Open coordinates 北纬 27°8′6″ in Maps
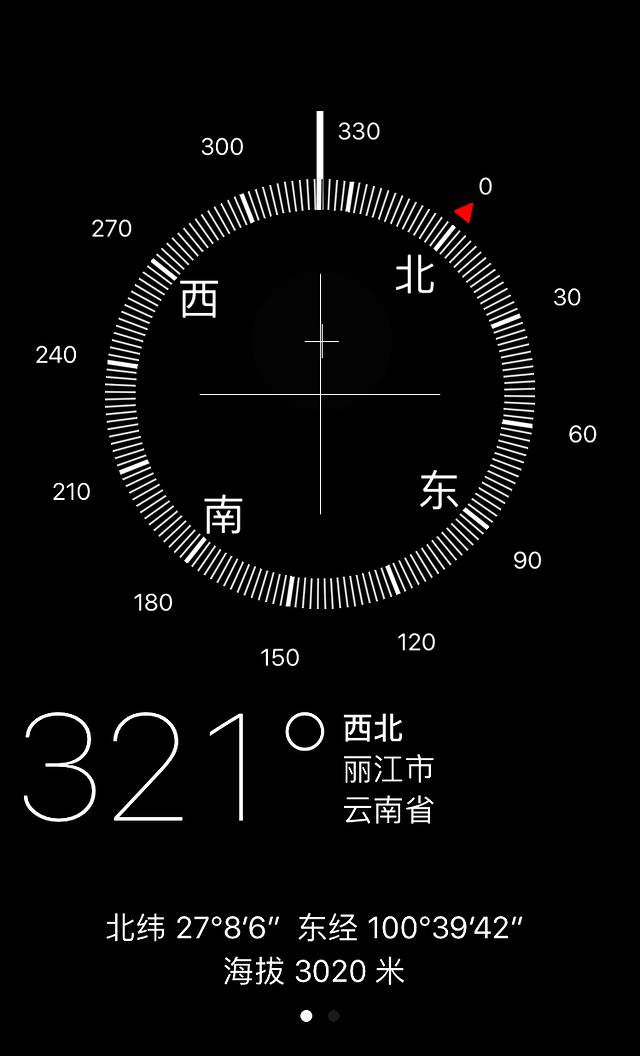Viewport: 640px width, 1056px height. click(x=315, y=928)
